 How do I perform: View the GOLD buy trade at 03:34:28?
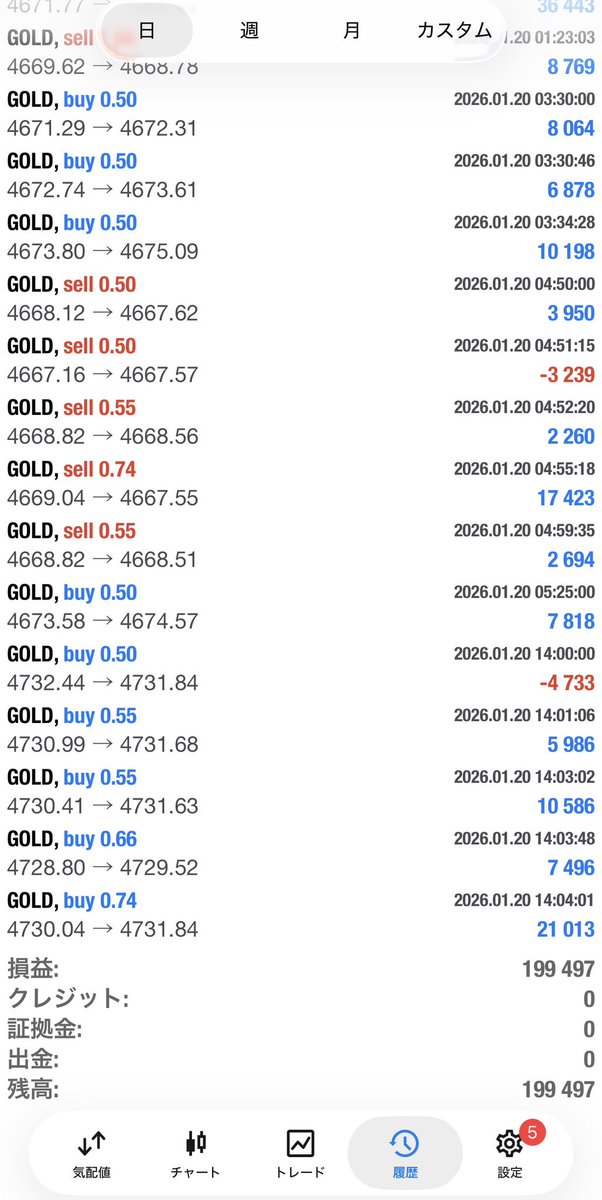pyautogui.click(x=301, y=237)
